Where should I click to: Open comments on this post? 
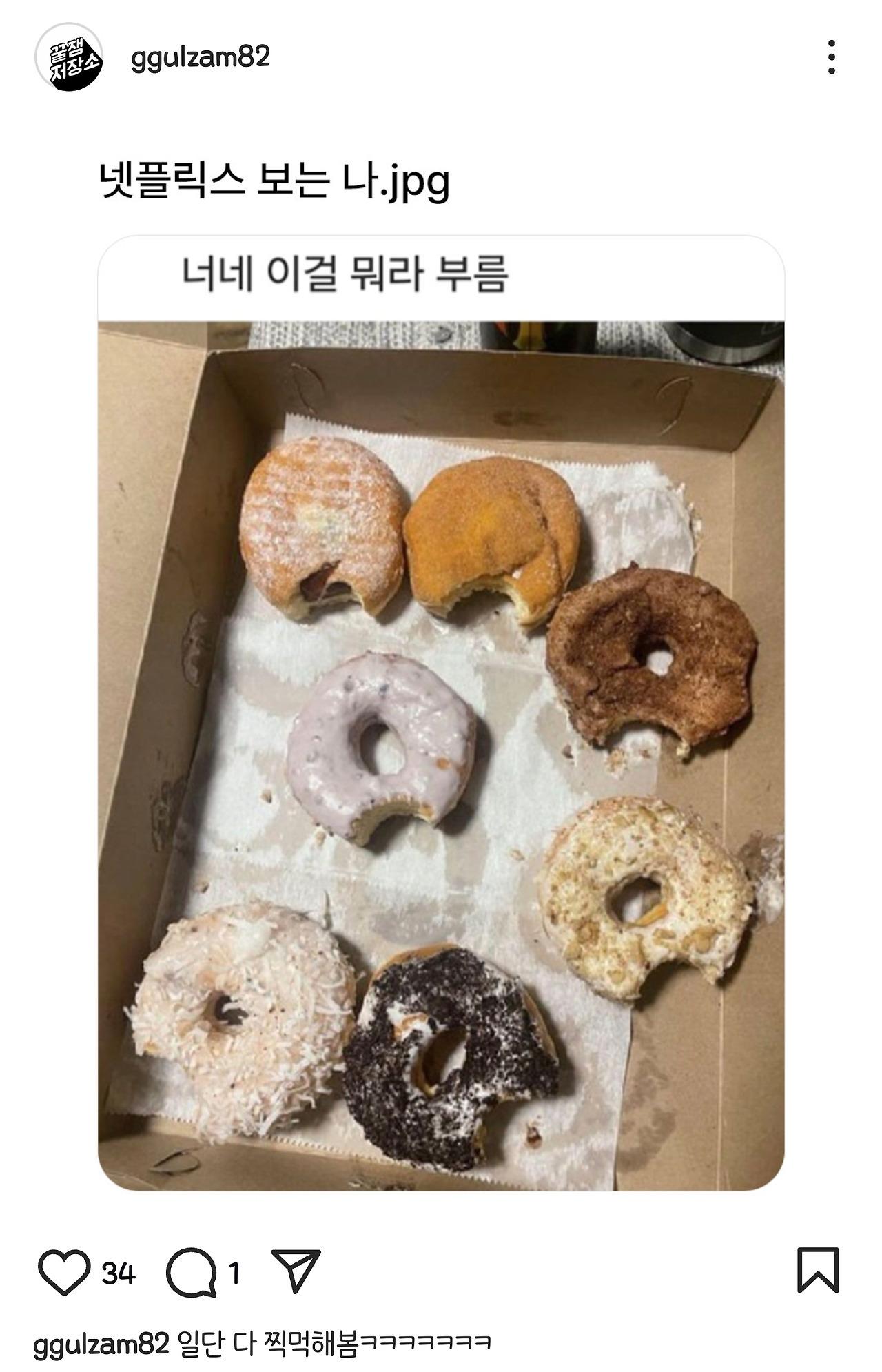pos(191,1272)
